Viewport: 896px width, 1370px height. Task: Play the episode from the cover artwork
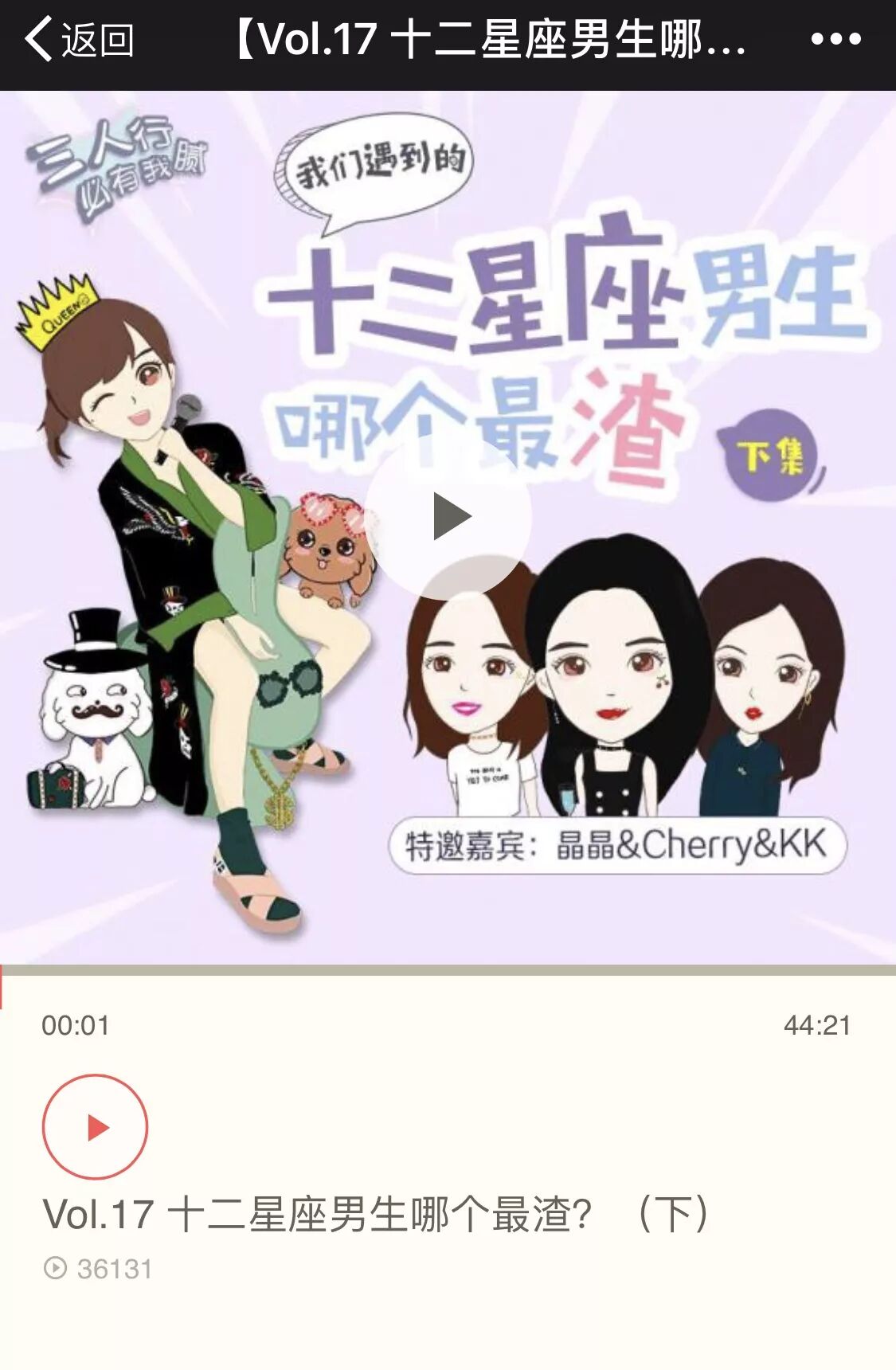(x=451, y=517)
